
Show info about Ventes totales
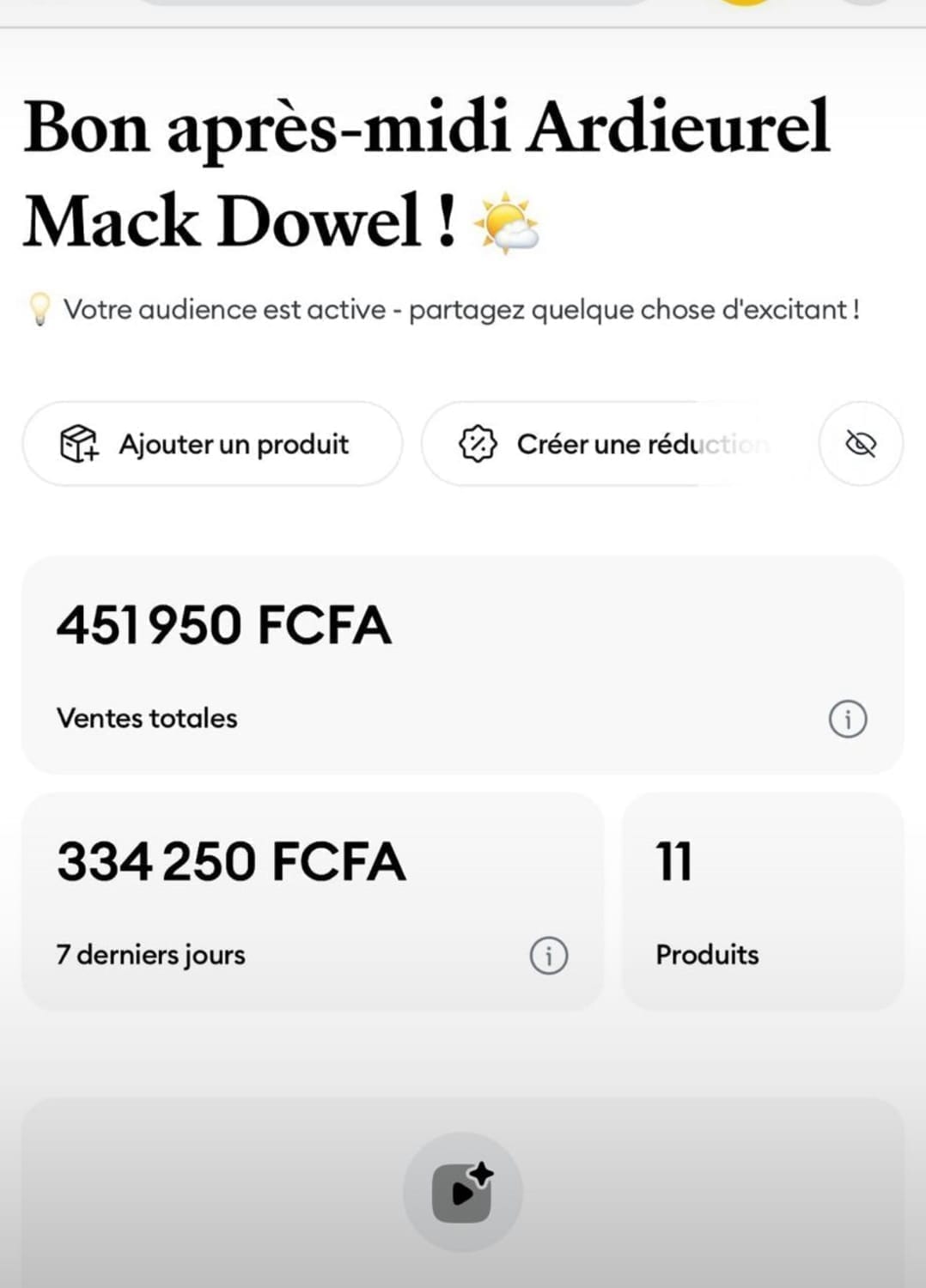tap(847, 719)
